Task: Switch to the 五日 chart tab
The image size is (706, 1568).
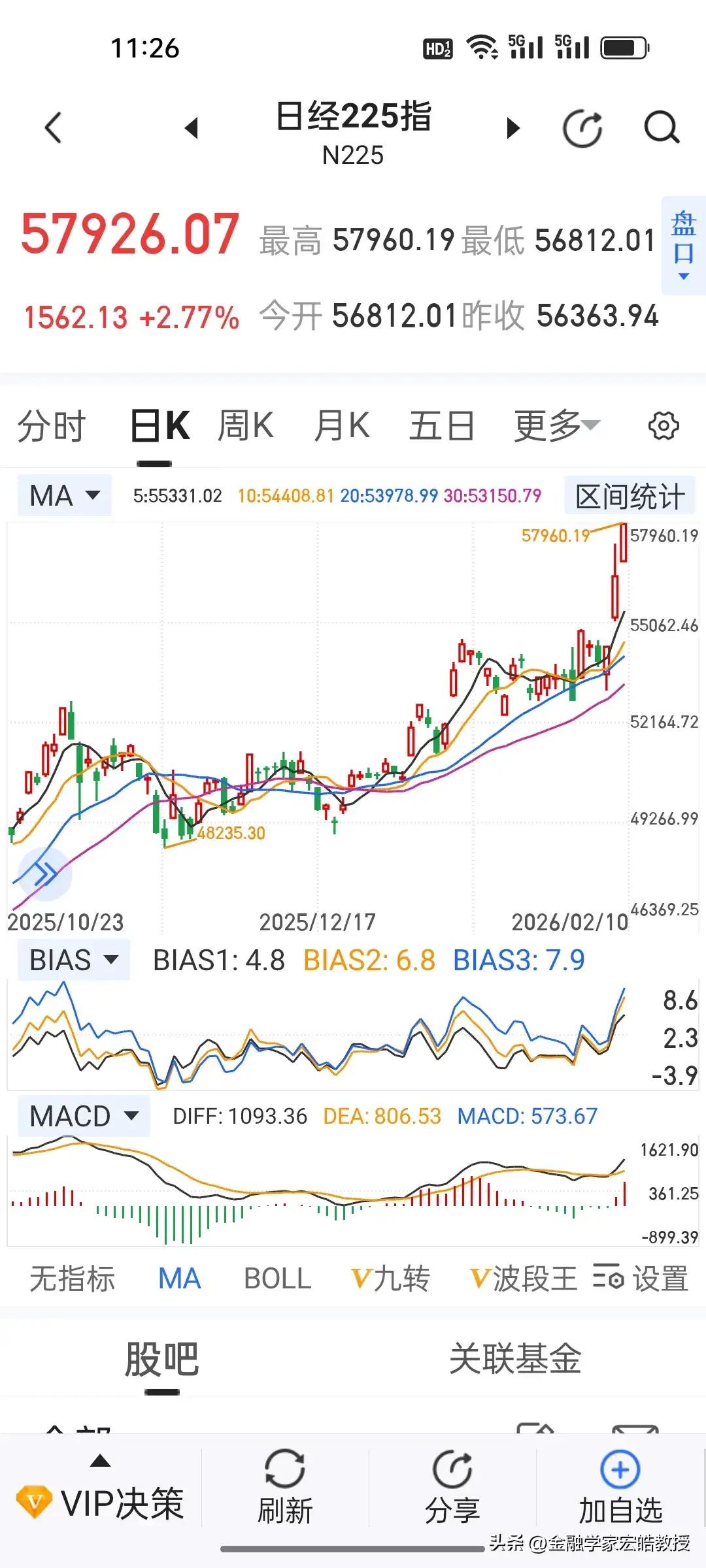Action: 441,426
